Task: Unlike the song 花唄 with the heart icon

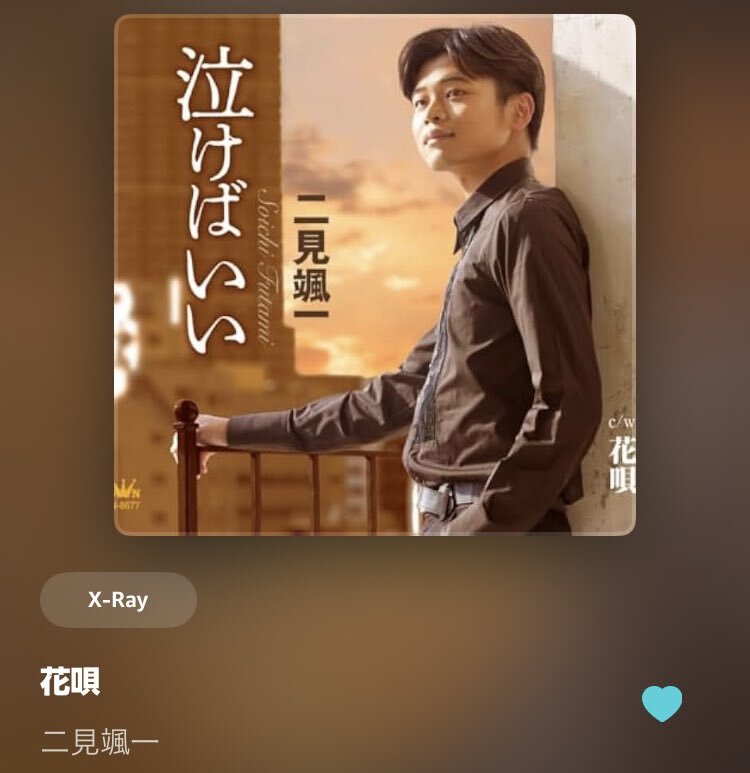Action: pos(662,703)
